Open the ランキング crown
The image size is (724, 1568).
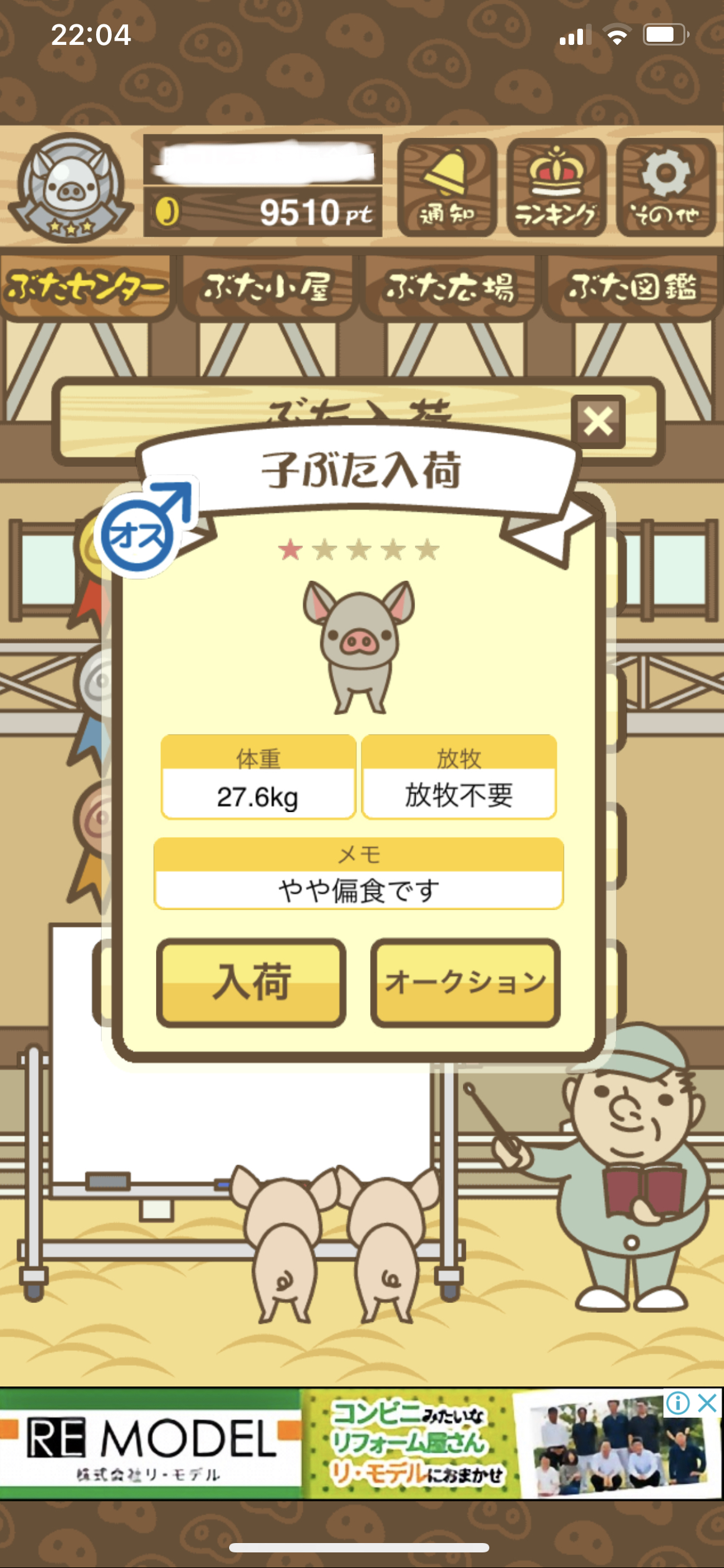click(x=556, y=187)
